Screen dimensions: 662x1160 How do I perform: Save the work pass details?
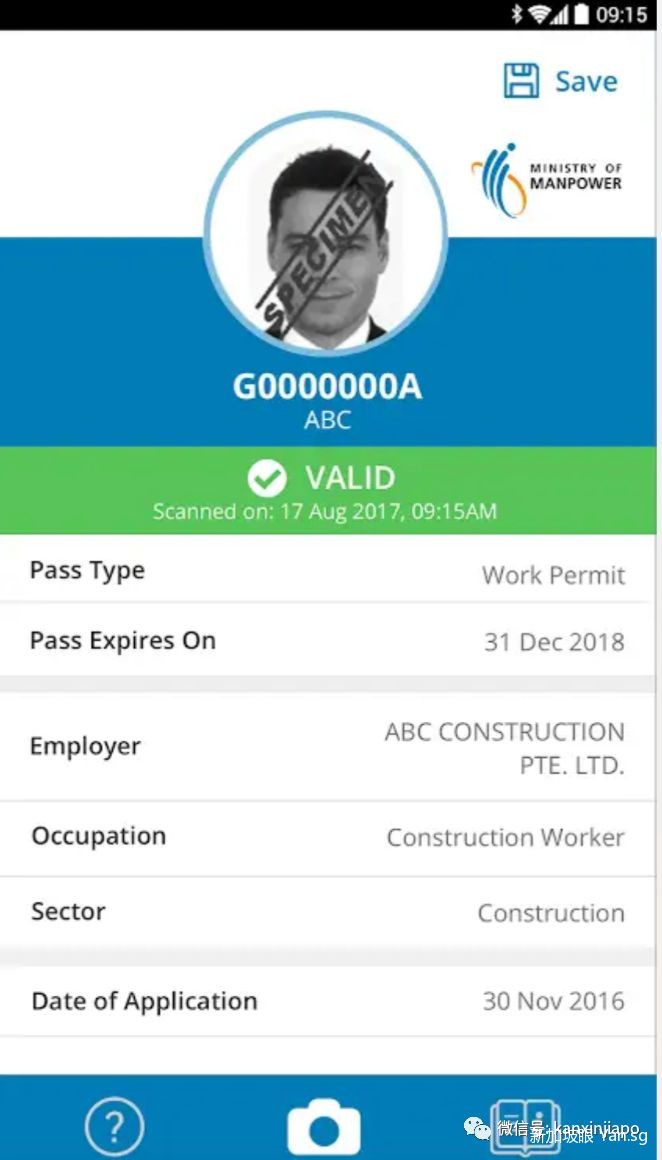point(560,81)
